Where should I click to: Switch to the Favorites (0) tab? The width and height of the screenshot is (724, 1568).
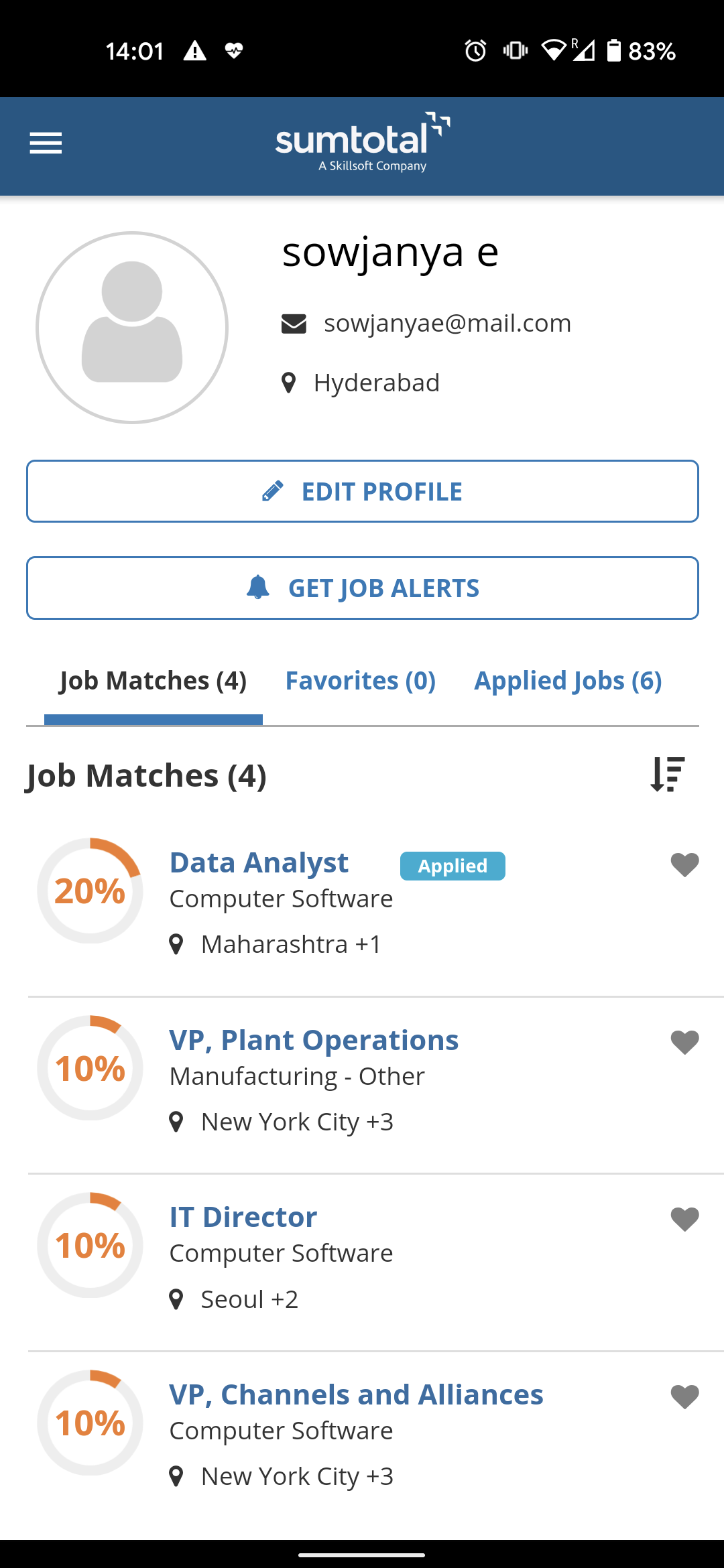pos(361,681)
